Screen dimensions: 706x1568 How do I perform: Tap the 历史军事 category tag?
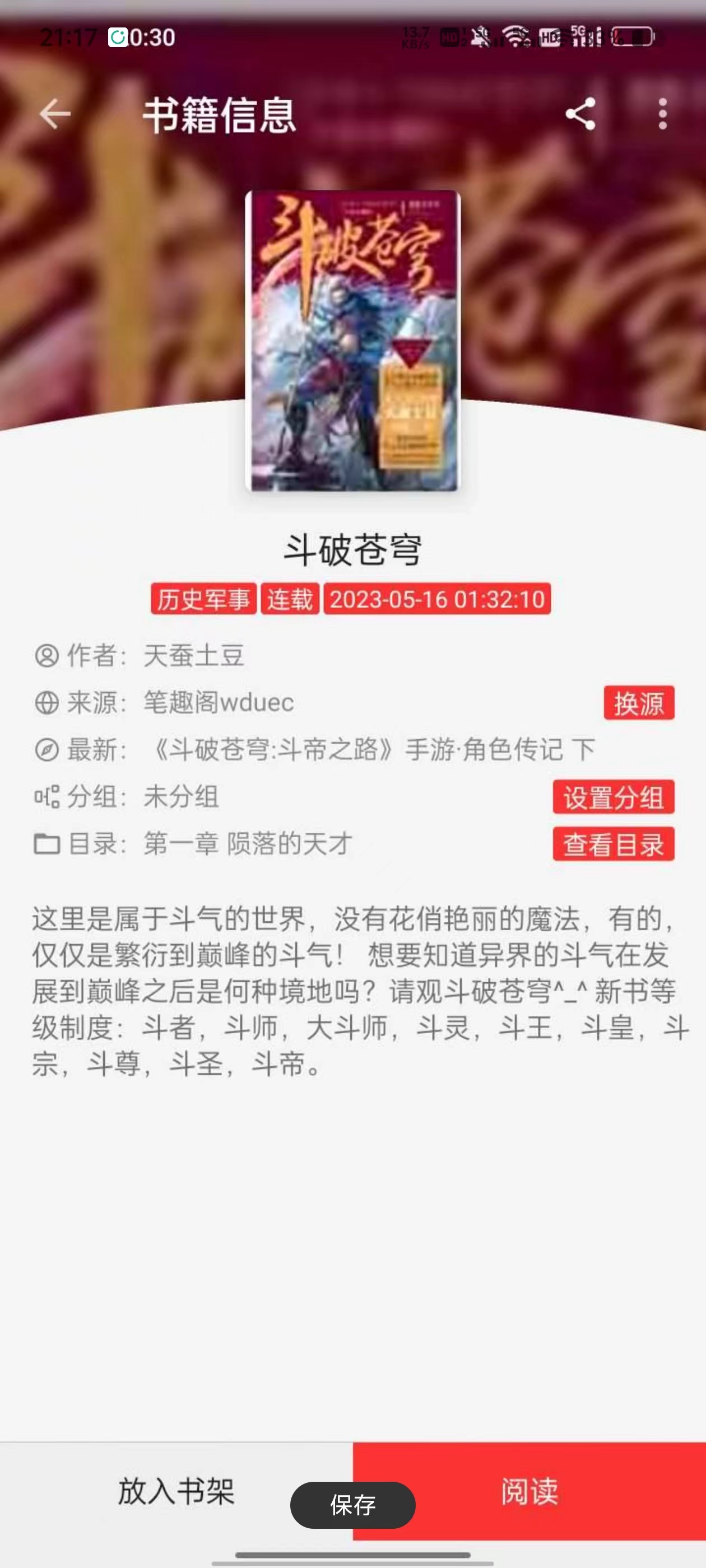tap(203, 599)
